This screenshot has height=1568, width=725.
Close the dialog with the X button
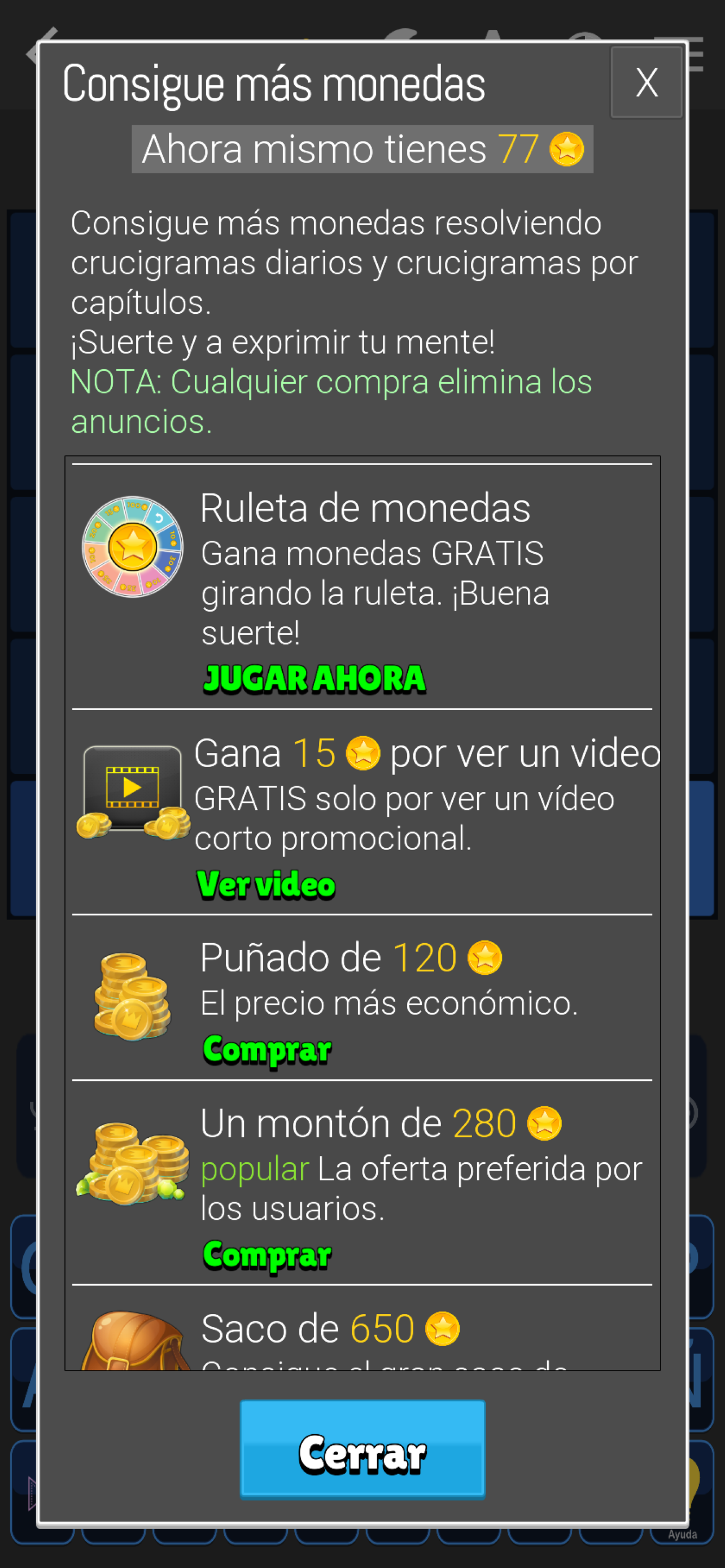coord(646,82)
